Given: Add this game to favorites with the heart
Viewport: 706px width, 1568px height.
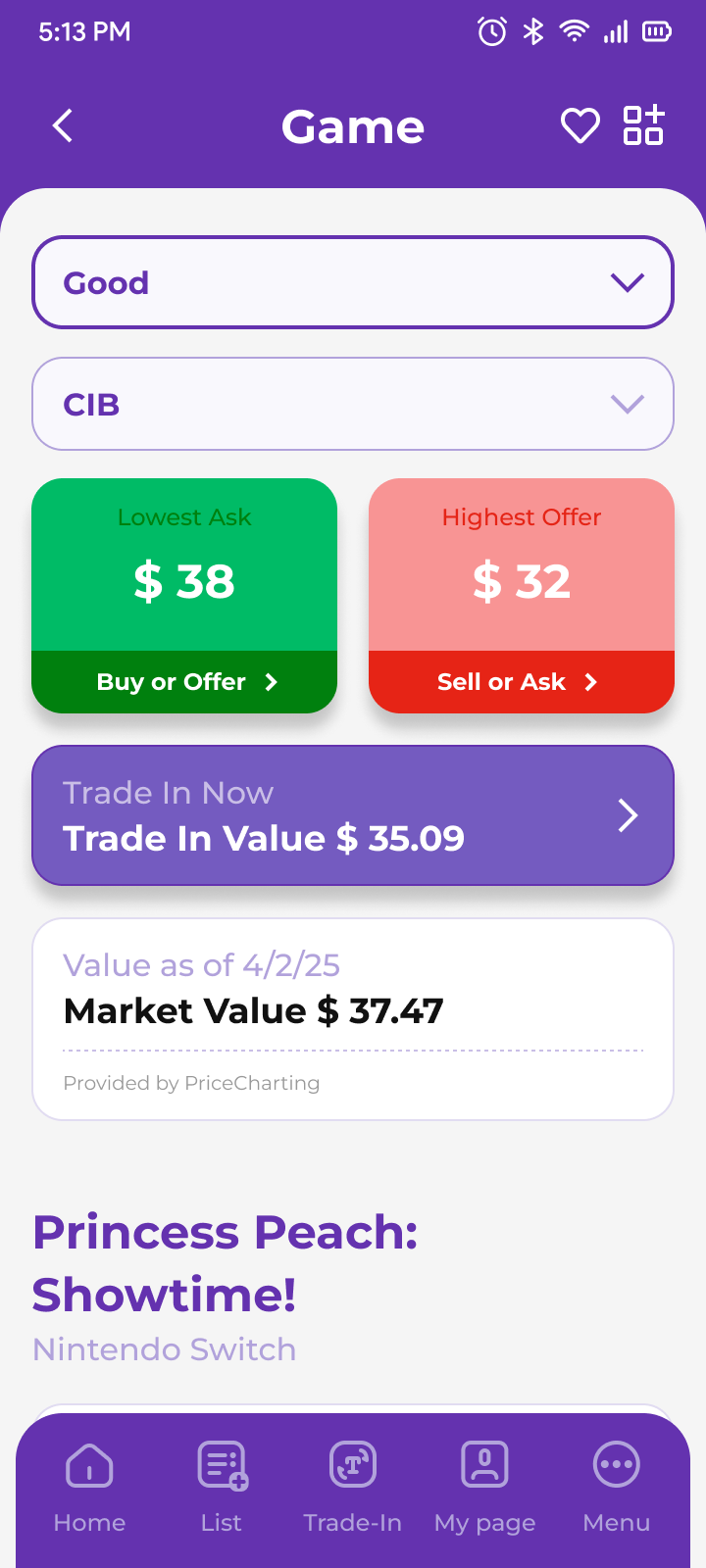Looking at the screenshot, I should pos(580,126).
